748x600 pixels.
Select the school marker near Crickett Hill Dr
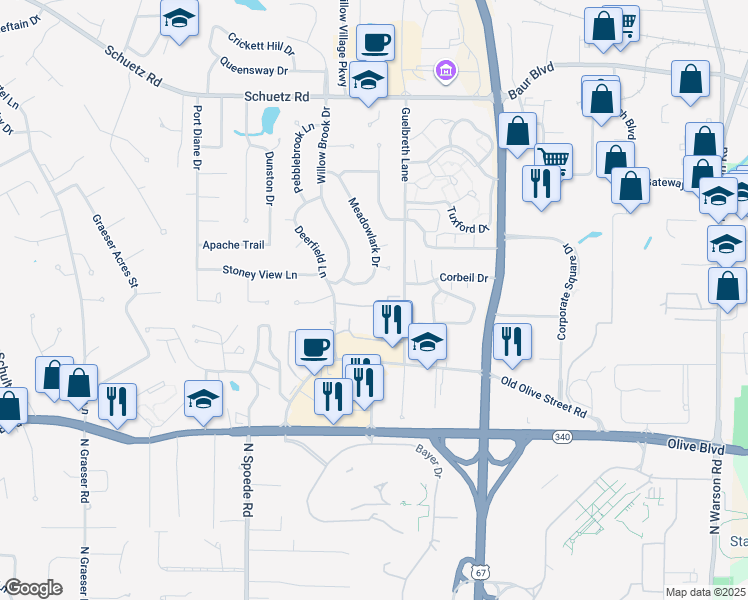(x=180, y=20)
